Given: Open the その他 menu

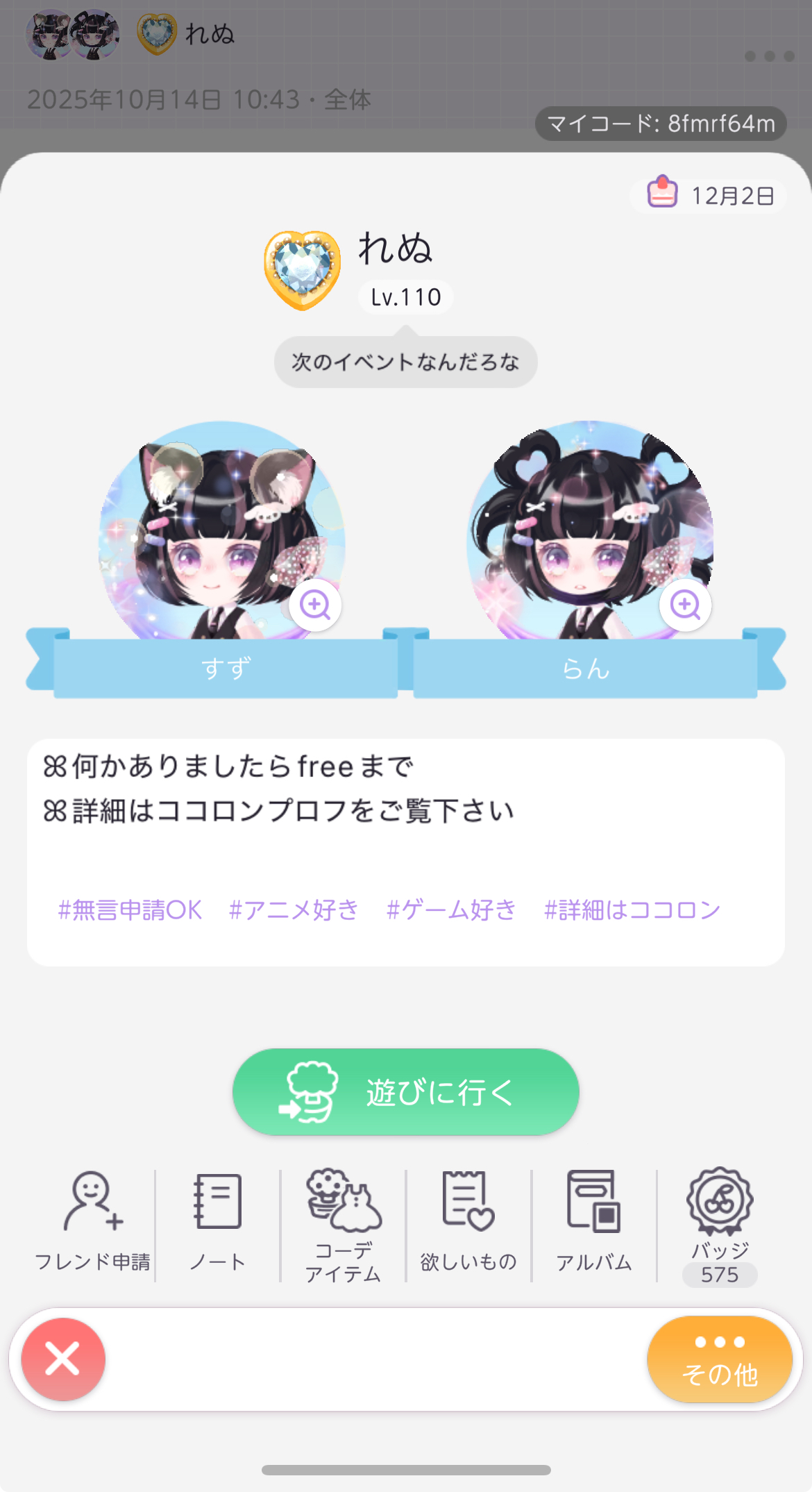Looking at the screenshot, I should point(720,1359).
